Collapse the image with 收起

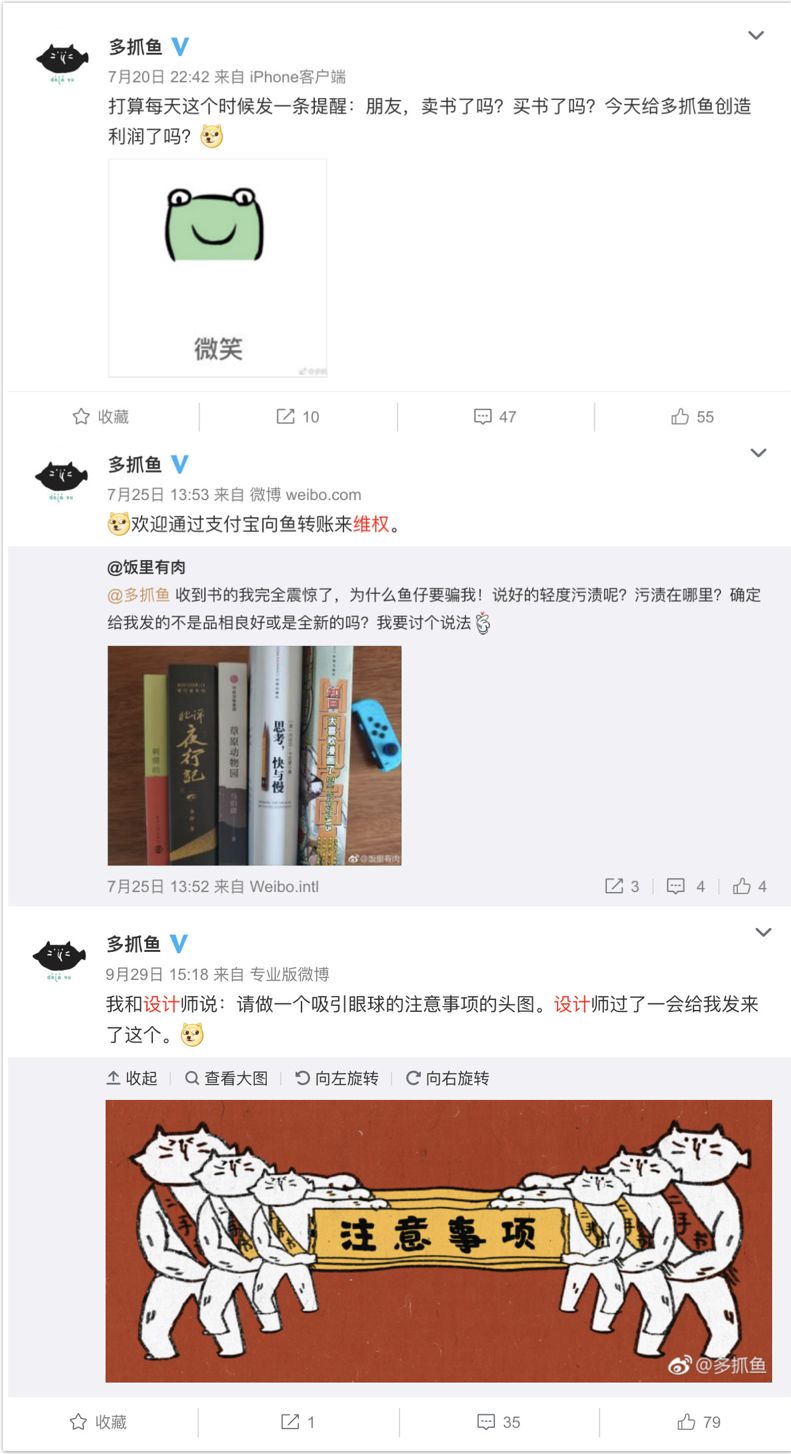[132, 1078]
